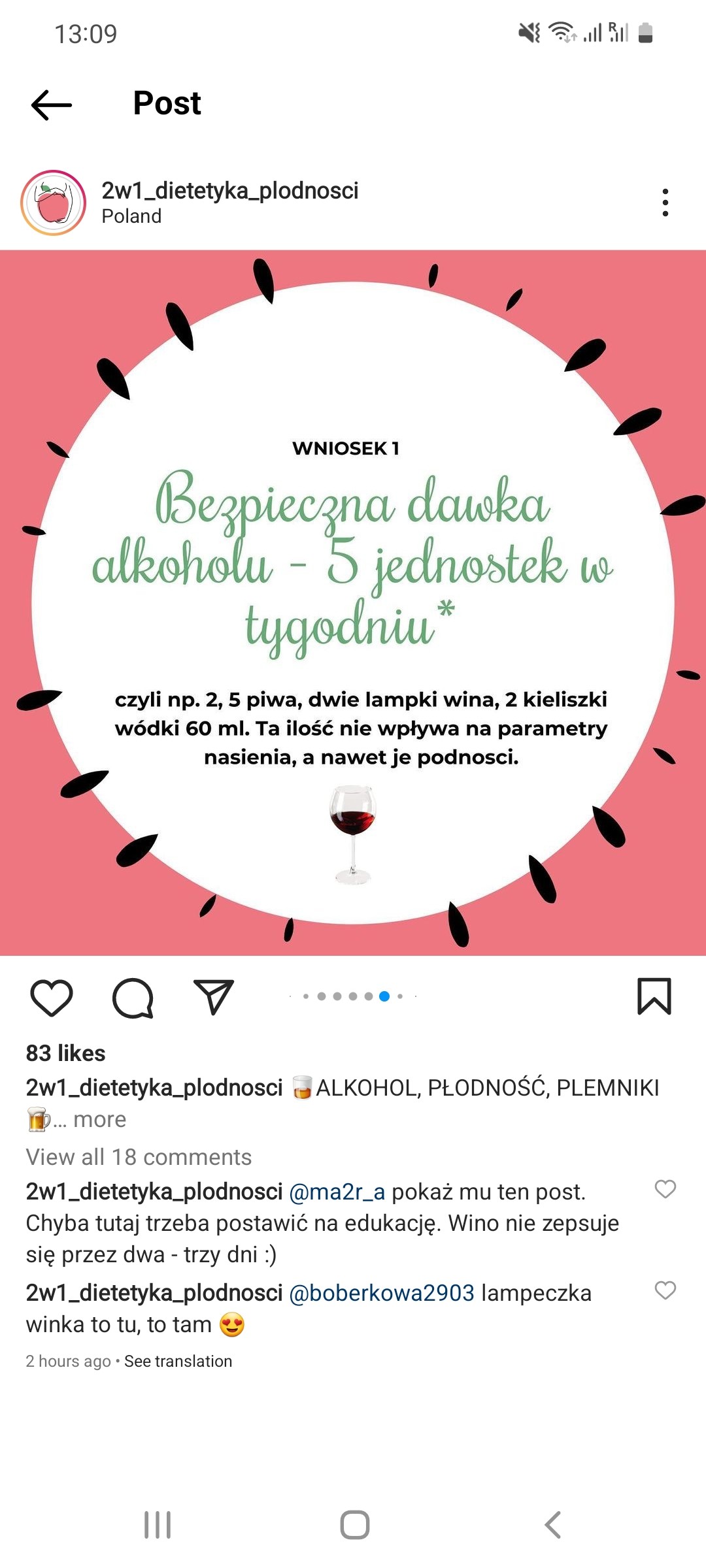706x1568 pixels.
Task: Open the @boberkowa2903 mention
Action: coord(381,1293)
